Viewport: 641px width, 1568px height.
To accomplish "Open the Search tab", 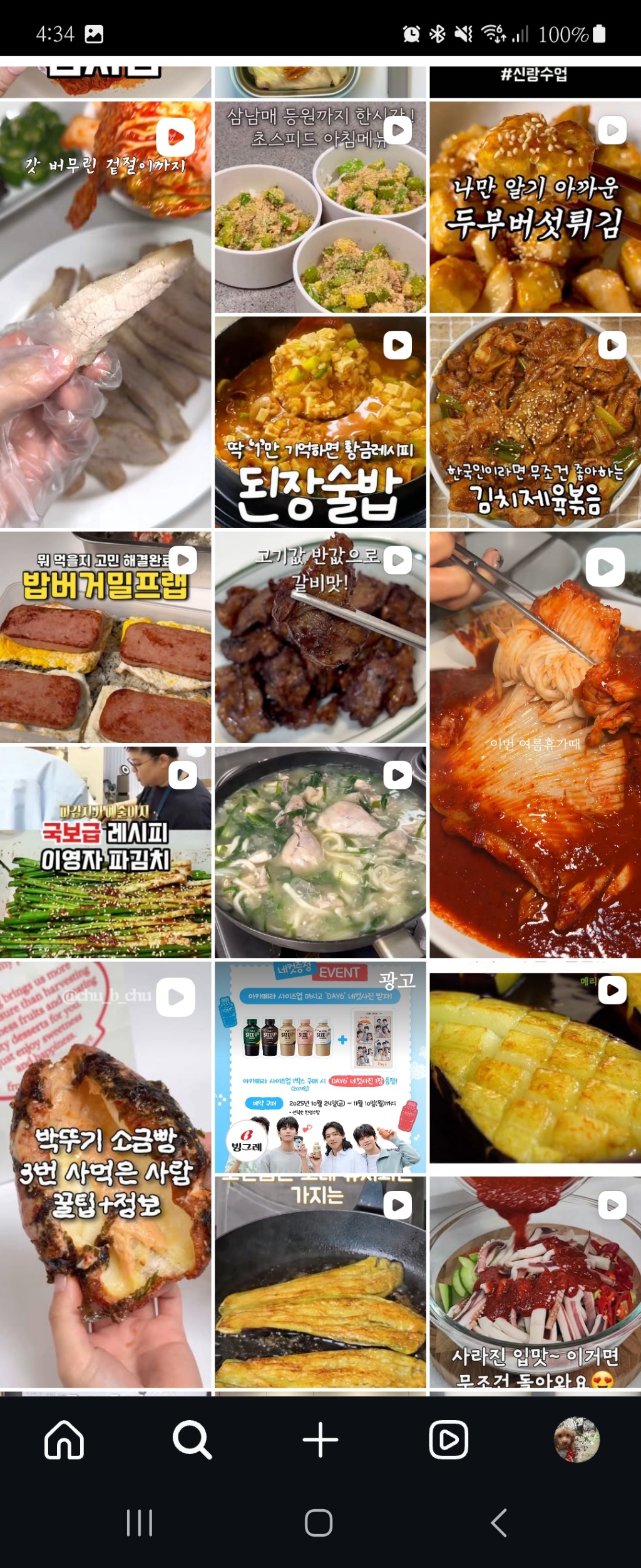I will tap(192, 1440).
